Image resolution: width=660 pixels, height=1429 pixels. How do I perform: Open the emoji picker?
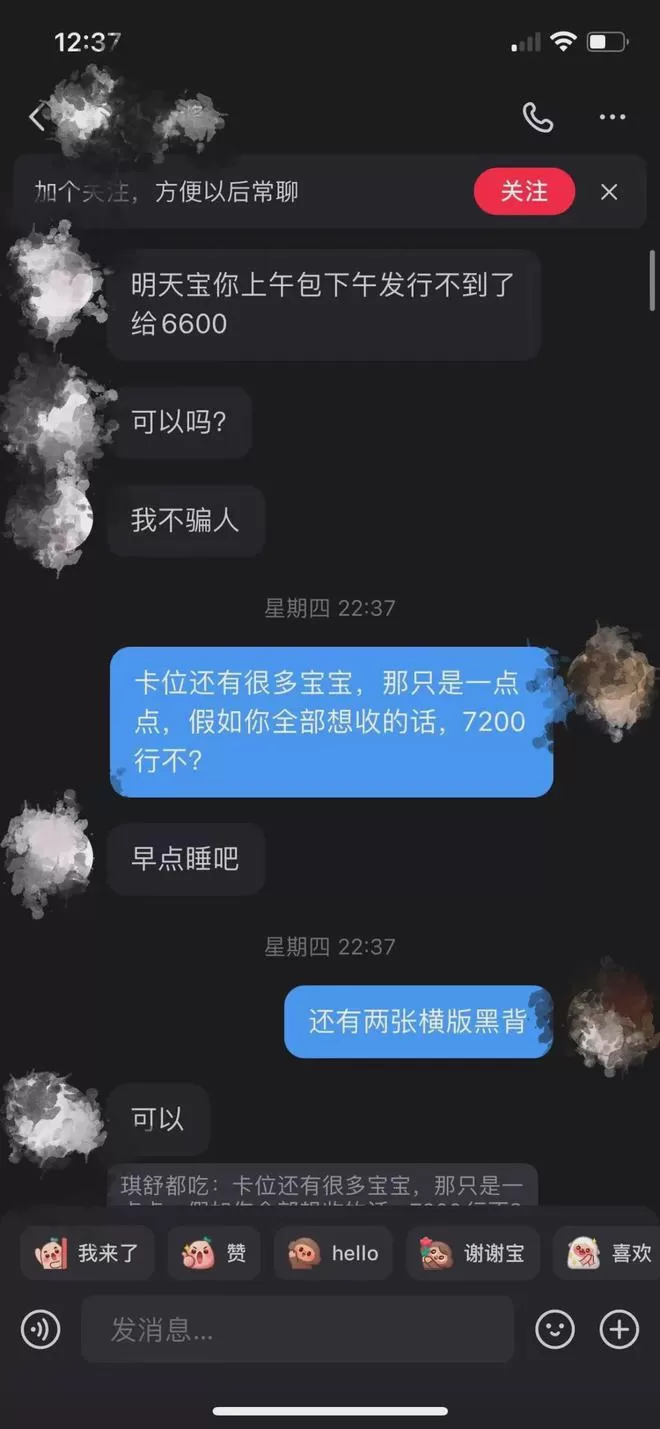[x=555, y=1329]
